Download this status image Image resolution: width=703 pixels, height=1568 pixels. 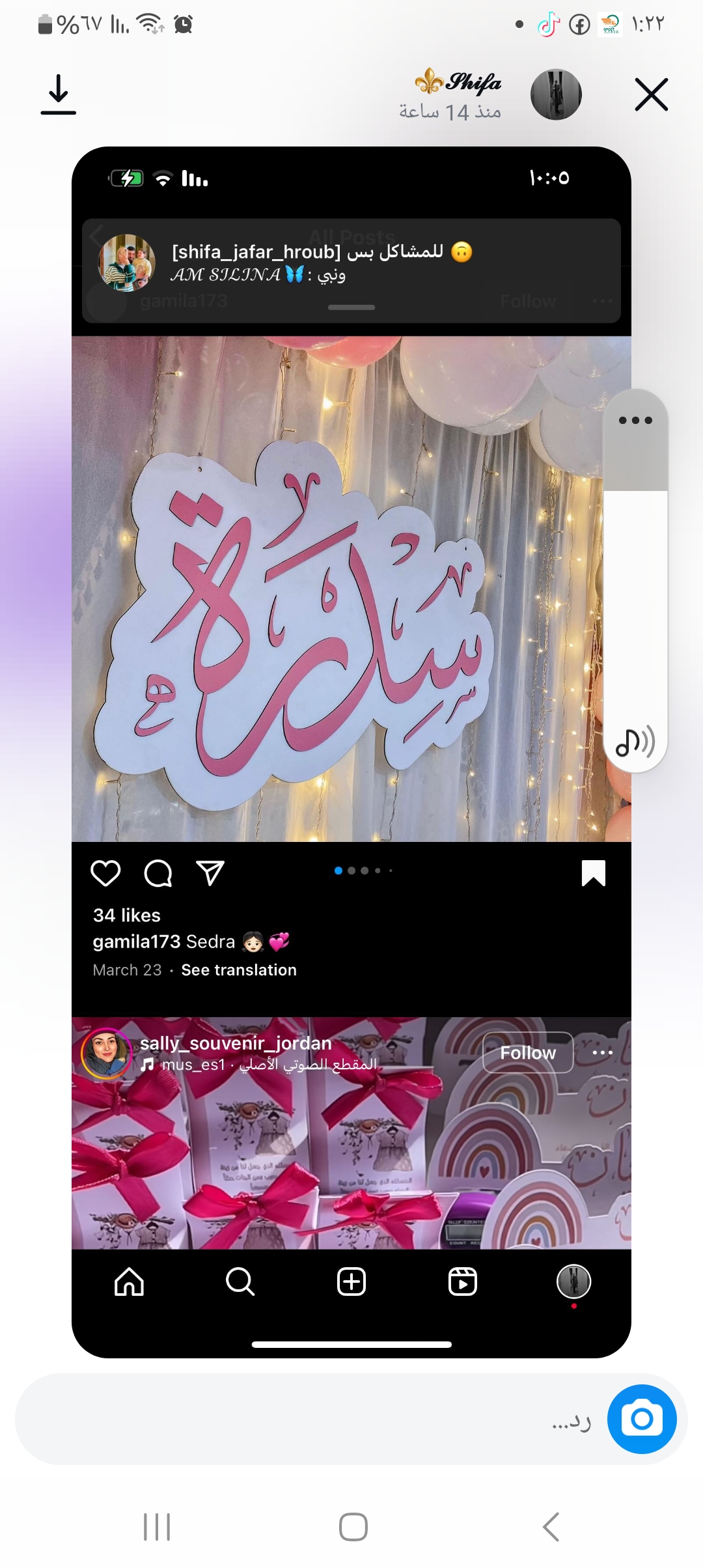point(59,95)
